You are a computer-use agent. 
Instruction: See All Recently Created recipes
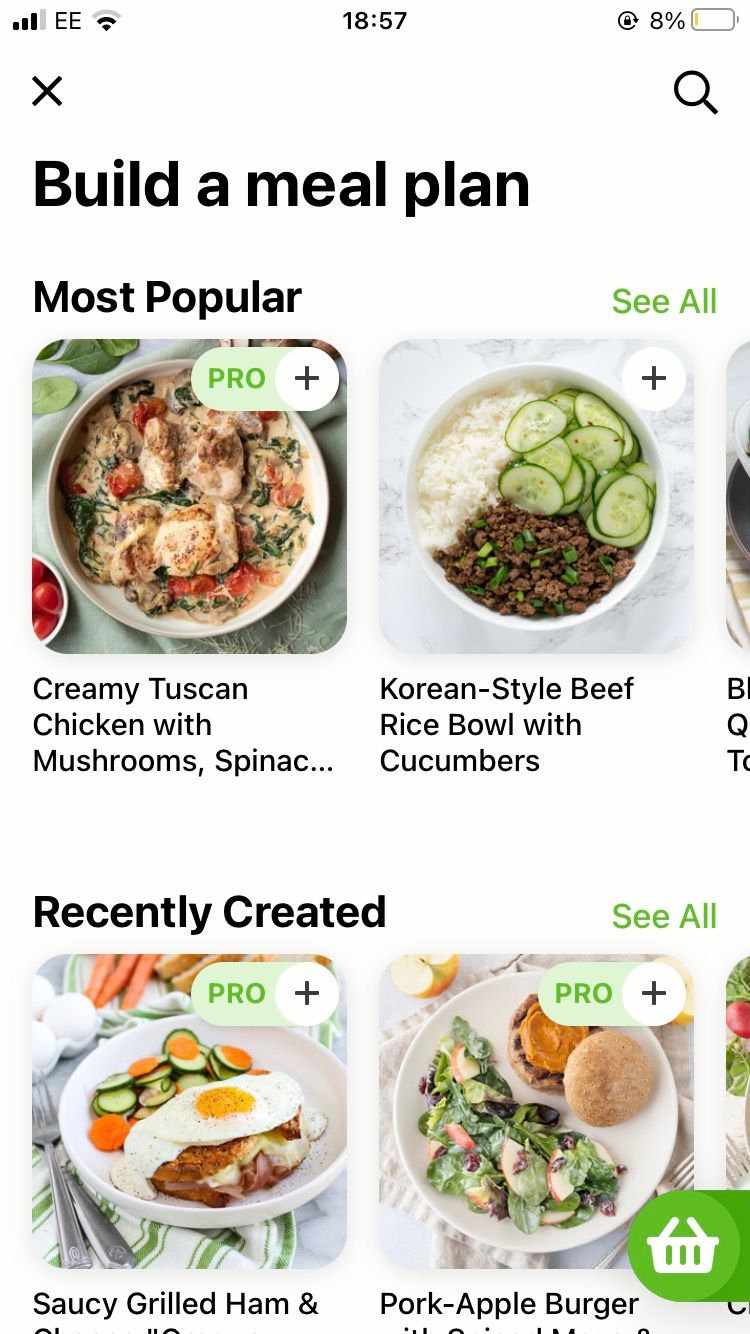[x=664, y=915]
